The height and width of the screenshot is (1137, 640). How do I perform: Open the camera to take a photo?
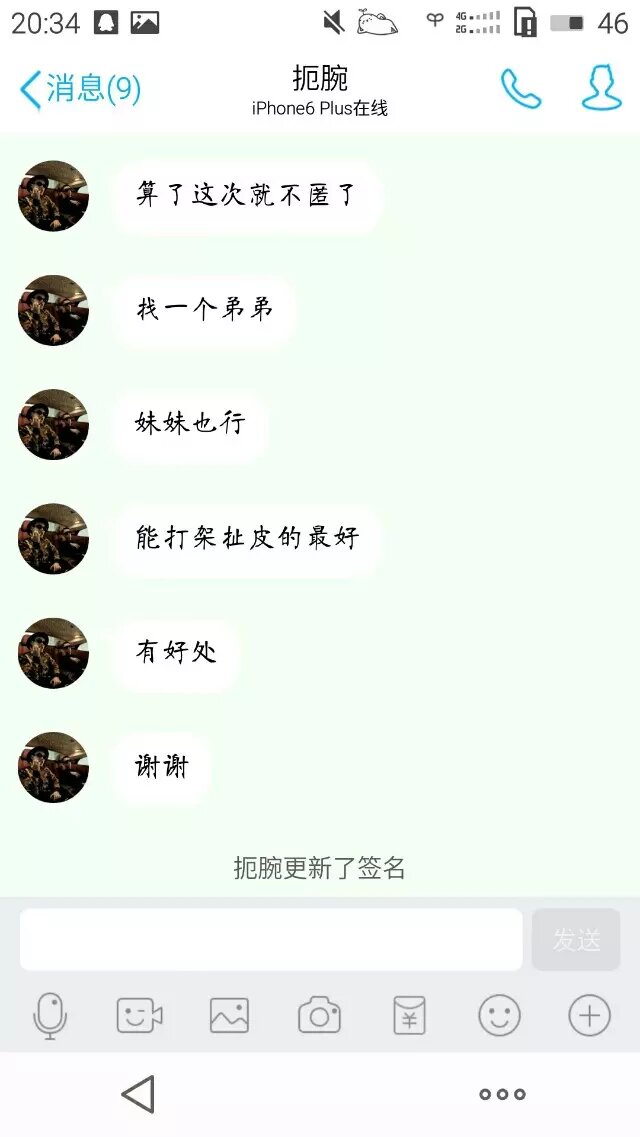point(319,1016)
